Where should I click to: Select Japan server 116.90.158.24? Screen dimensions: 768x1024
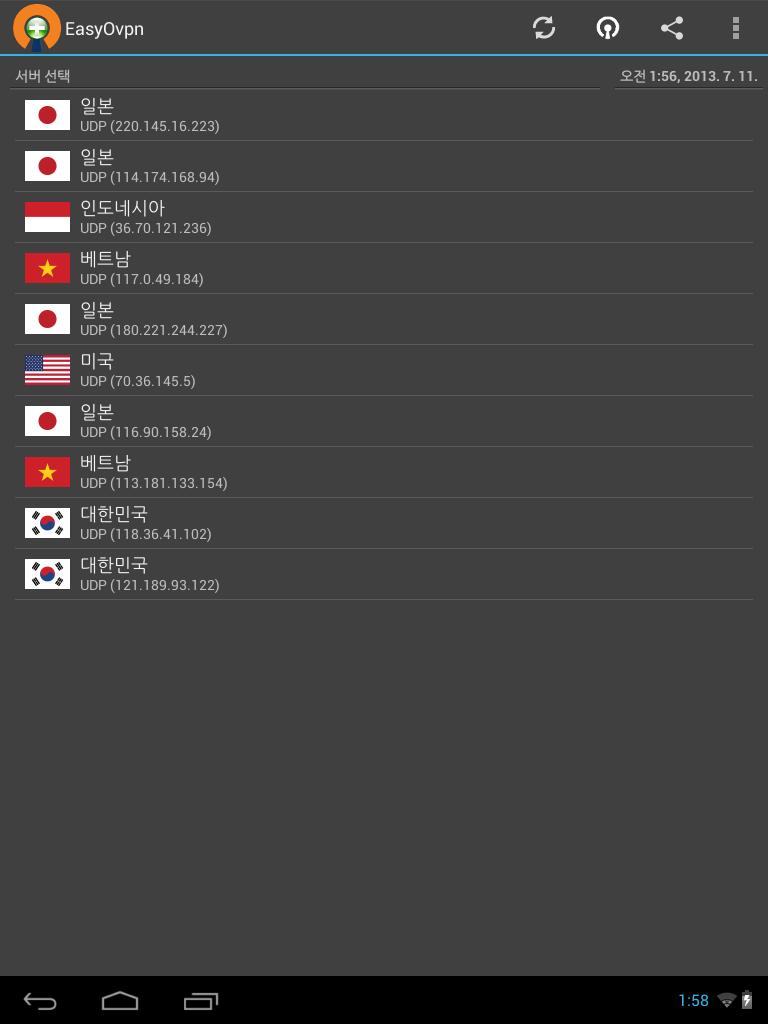click(383, 421)
